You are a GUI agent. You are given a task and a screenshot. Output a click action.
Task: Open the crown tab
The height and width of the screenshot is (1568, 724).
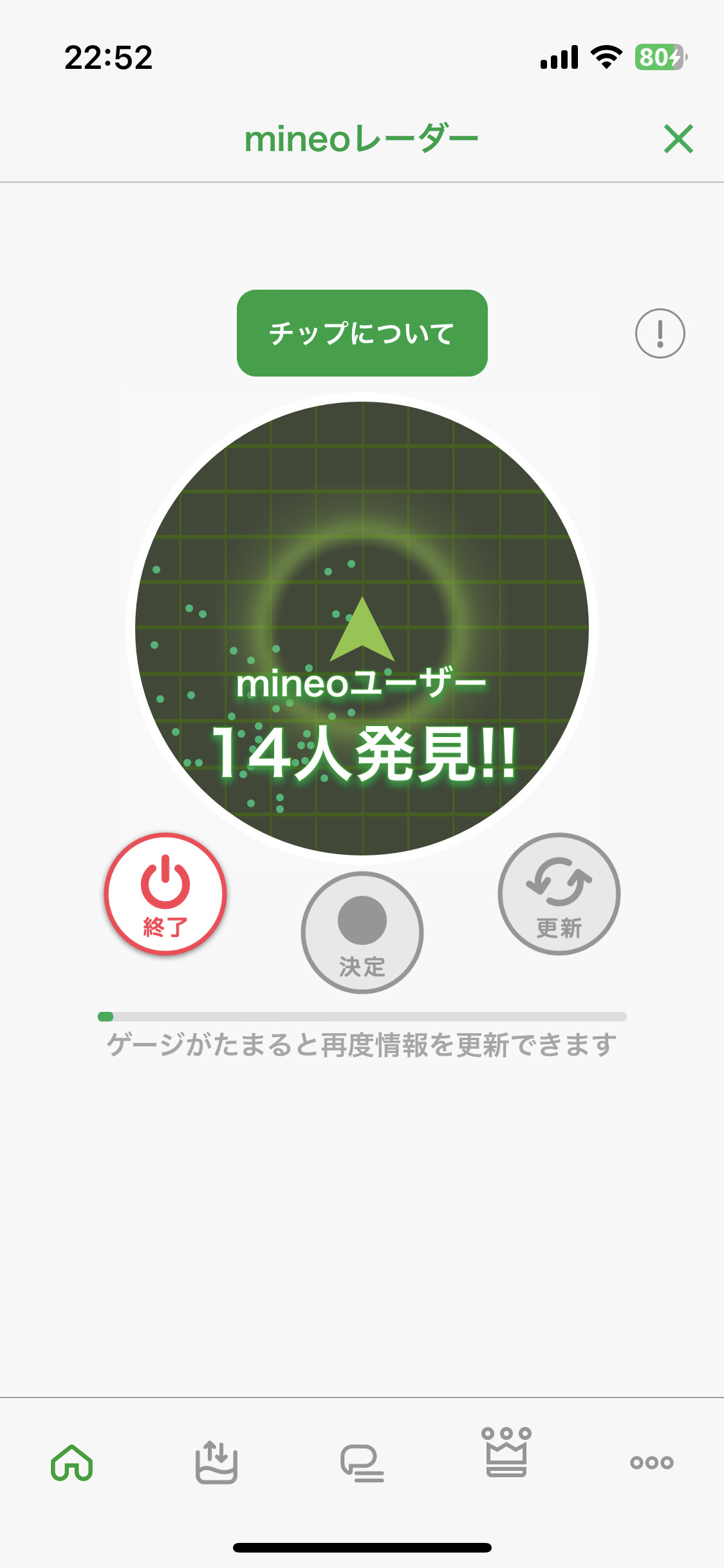click(x=506, y=1453)
